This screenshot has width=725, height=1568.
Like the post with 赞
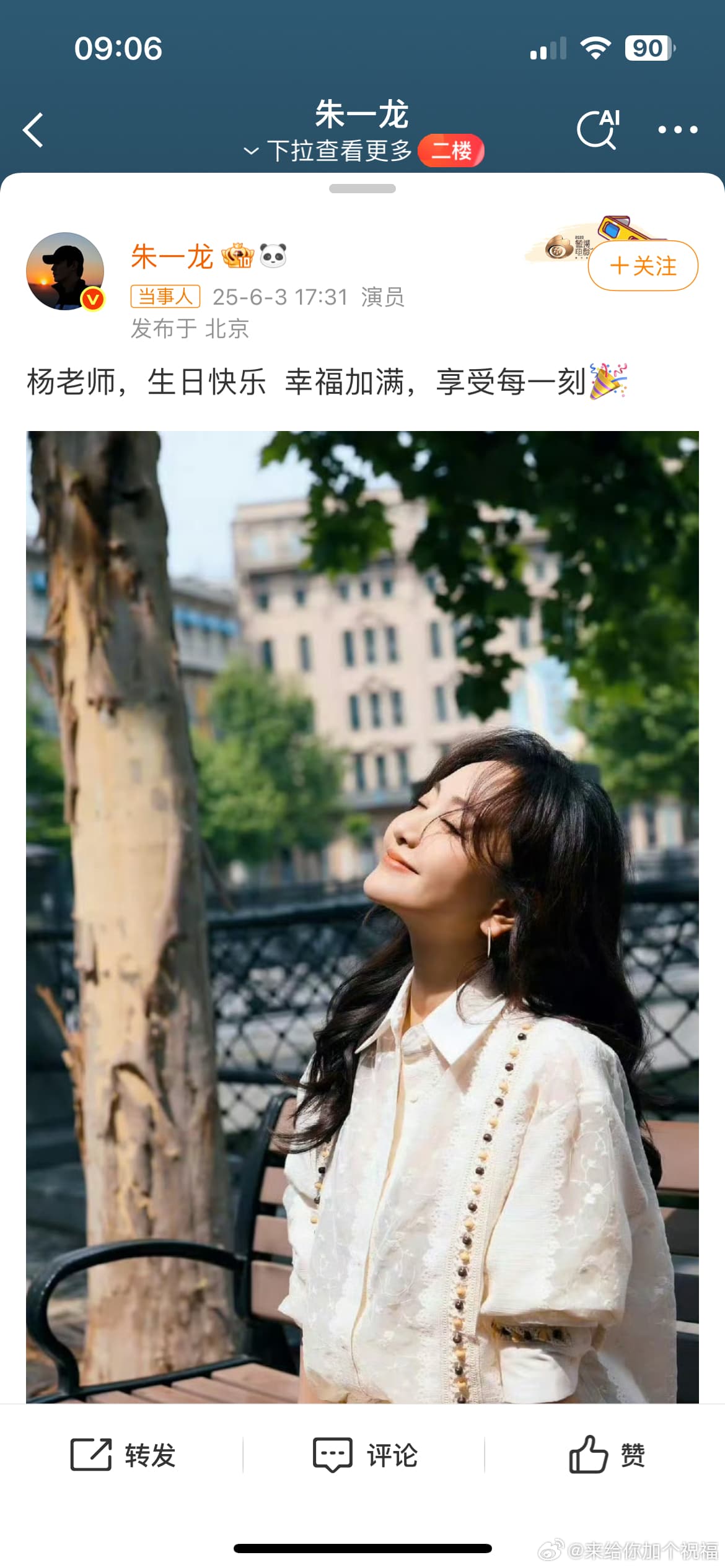[x=607, y=1455]
